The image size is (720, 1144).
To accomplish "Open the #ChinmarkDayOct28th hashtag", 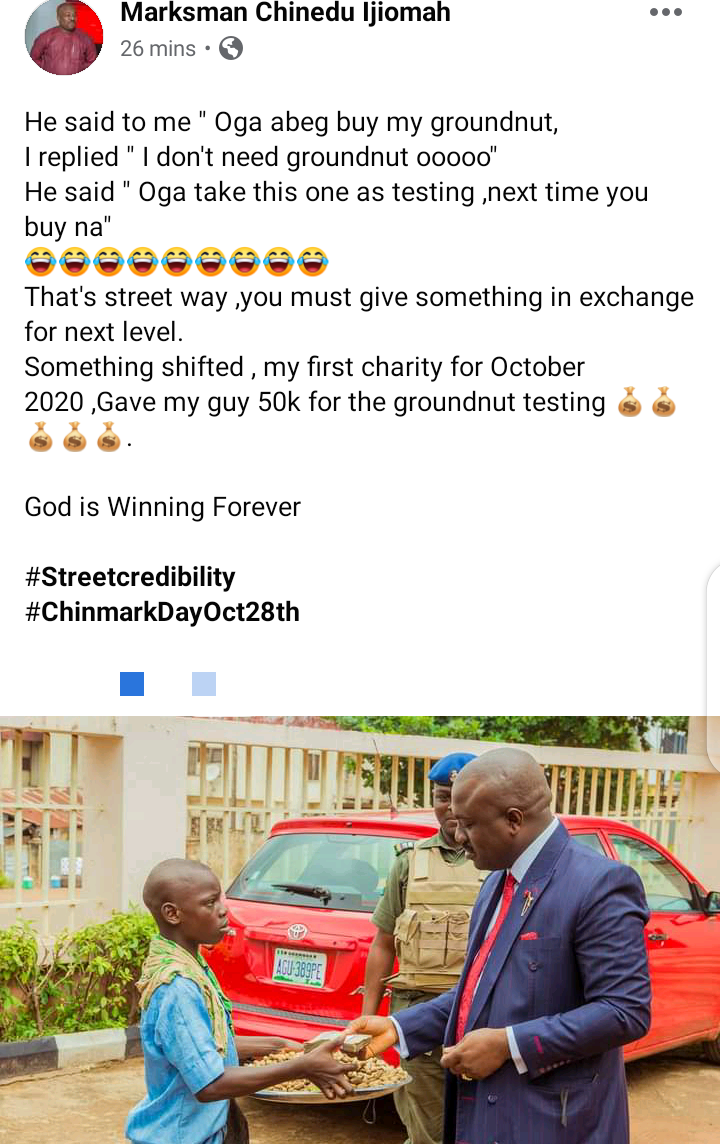I will 162,612.
